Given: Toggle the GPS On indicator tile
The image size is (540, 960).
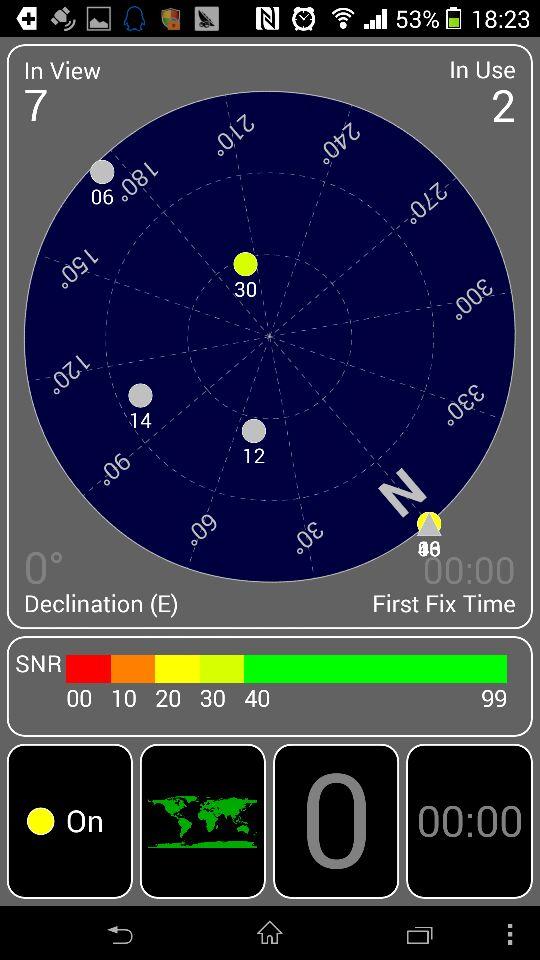Looking at the screenshot, I should (x=70, y=821).
